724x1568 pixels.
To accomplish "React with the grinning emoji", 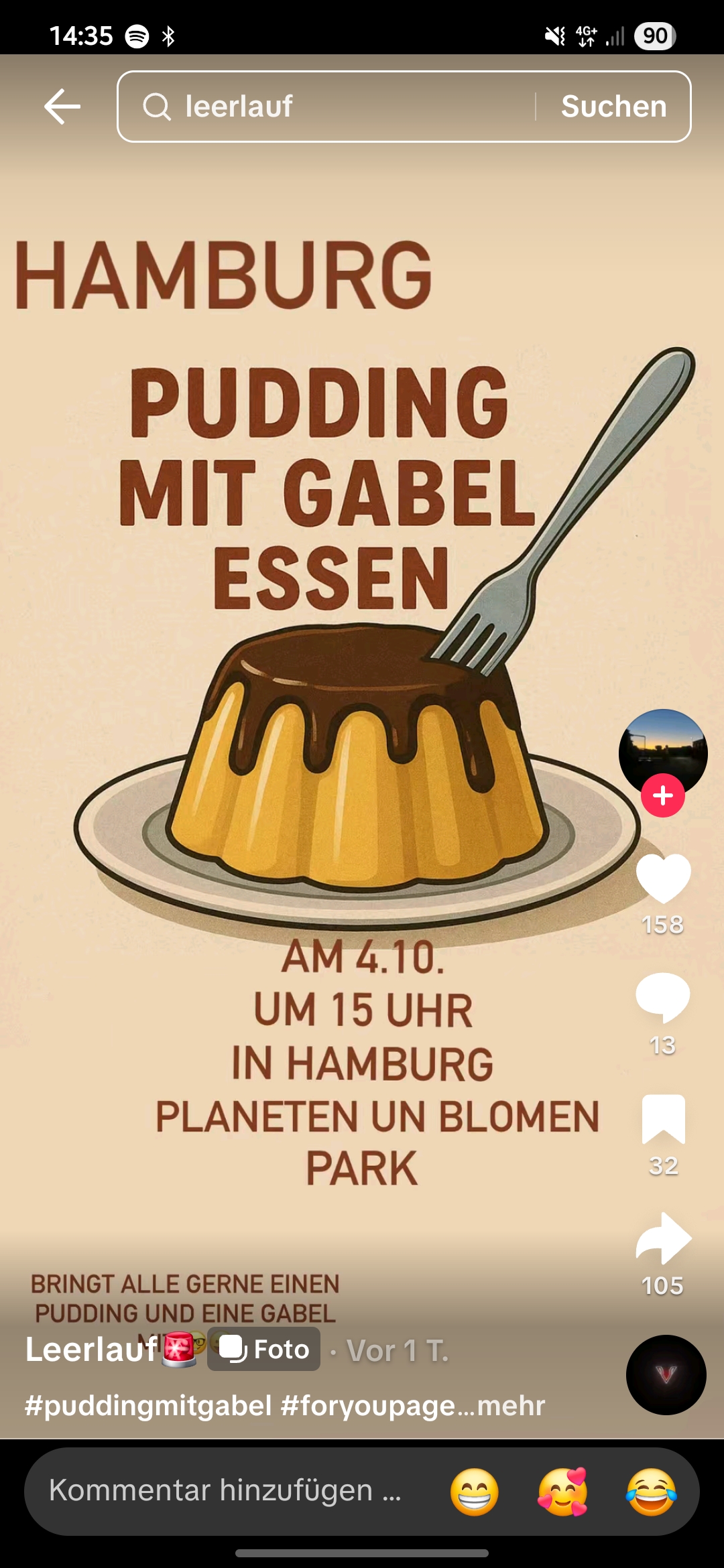I will [x=475, y=1492].
